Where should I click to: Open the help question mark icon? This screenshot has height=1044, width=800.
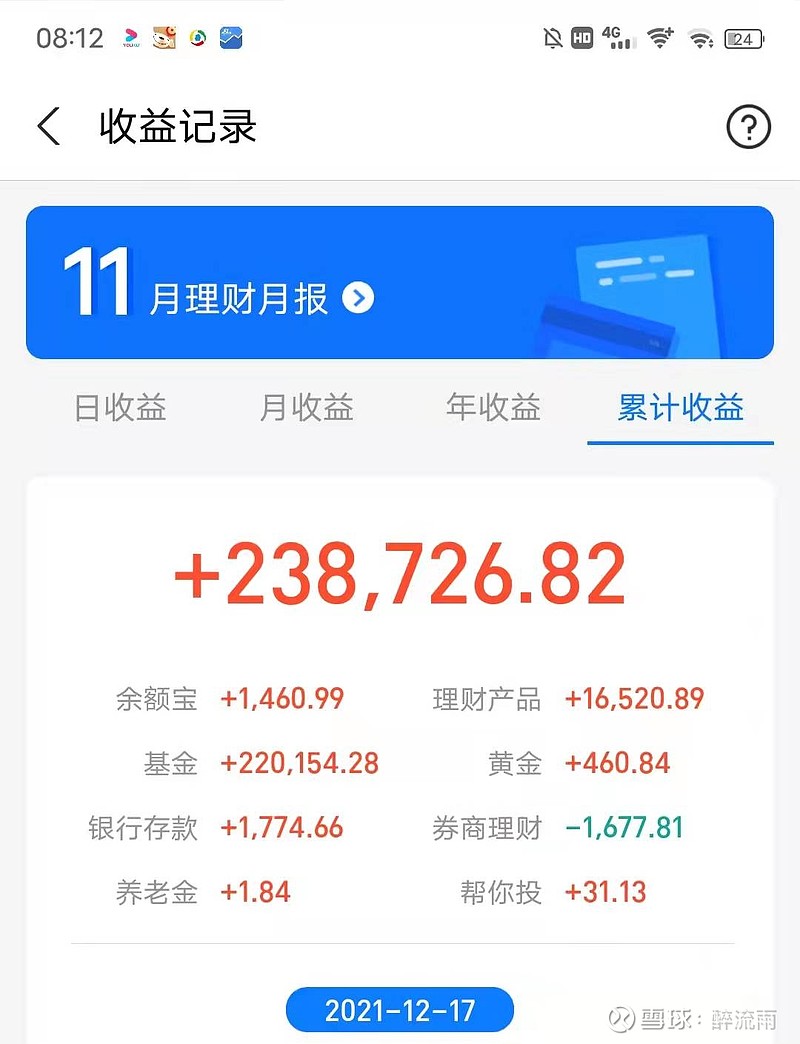click(748, 127)
